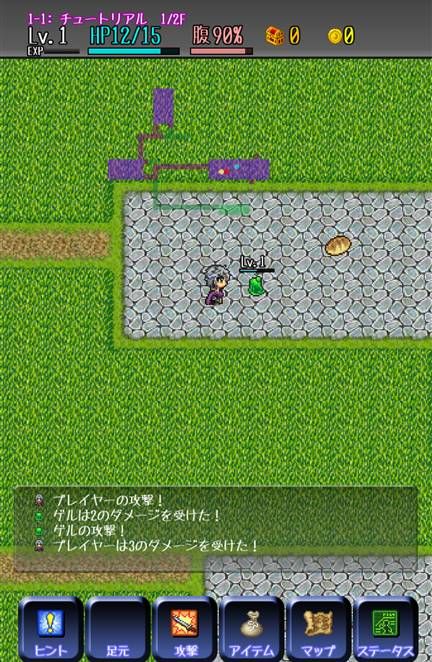Screen dimensions: 432x662
Task: View the ステータス status screen
Action: click(386, 629)
